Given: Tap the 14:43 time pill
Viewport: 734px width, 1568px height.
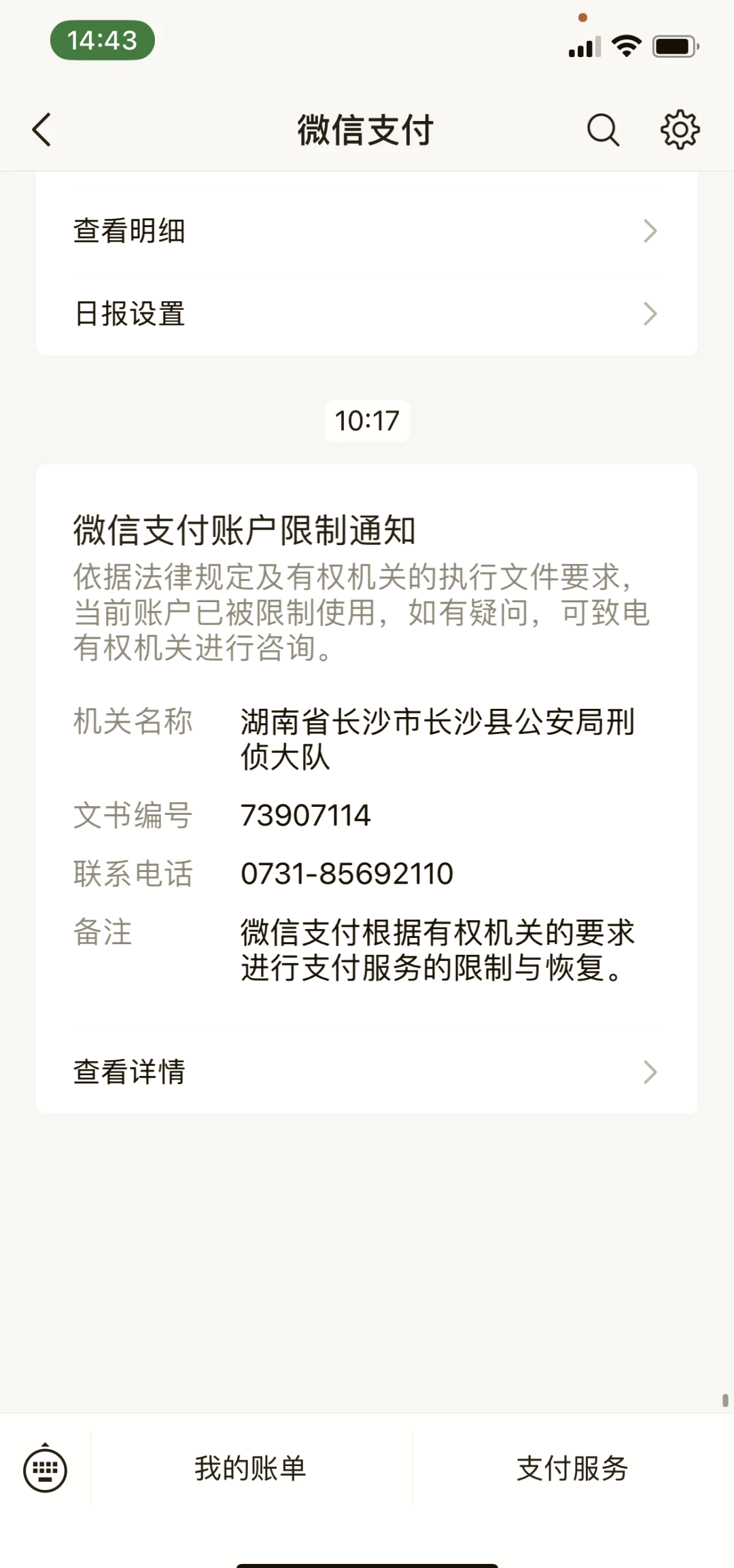Looking at the screenshot, I should (102, 41).
